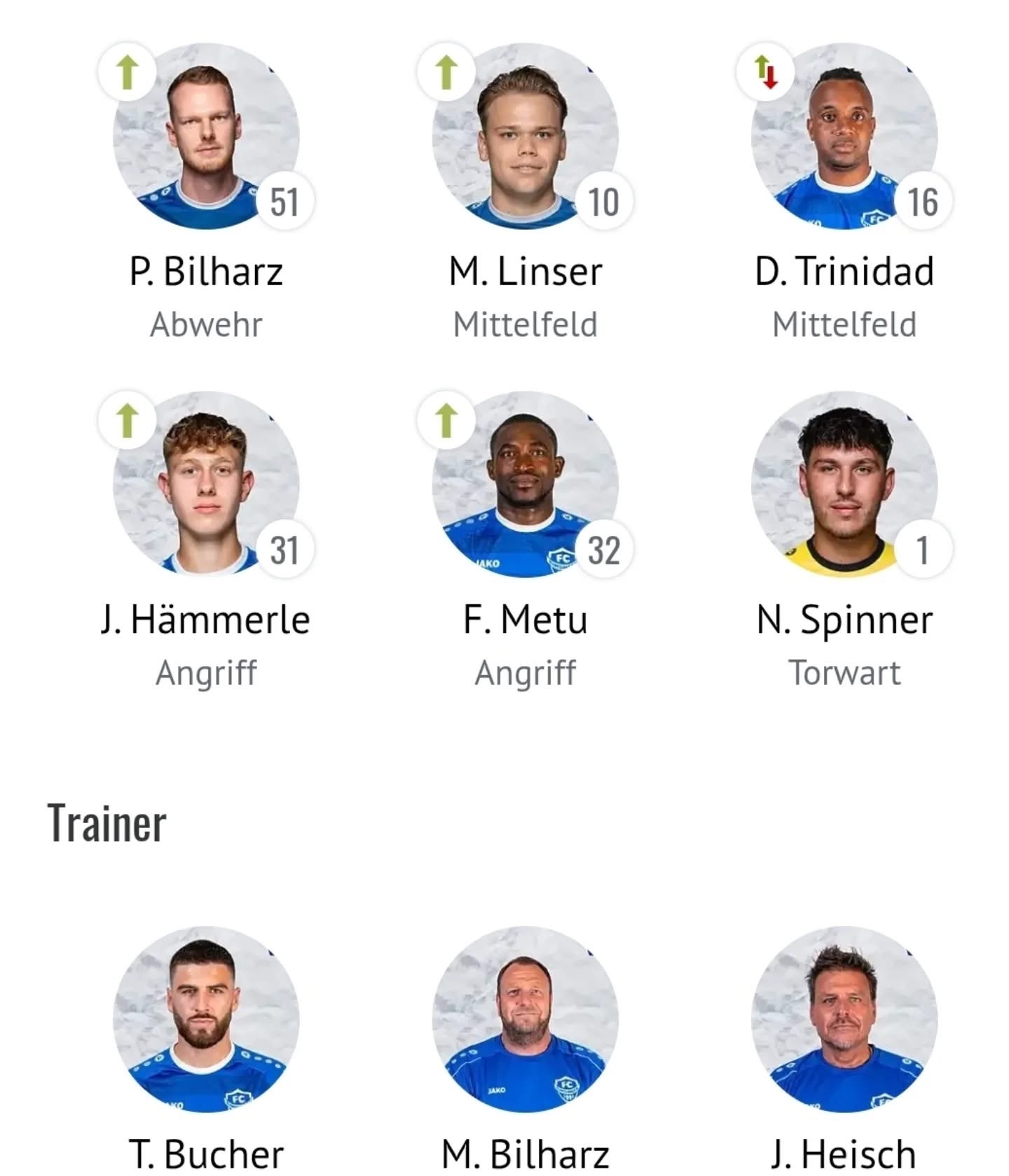Open trainer T. Bucher's profile
The width and height of the screenshot is (1009, 1176).
(x=206, y=1020)
